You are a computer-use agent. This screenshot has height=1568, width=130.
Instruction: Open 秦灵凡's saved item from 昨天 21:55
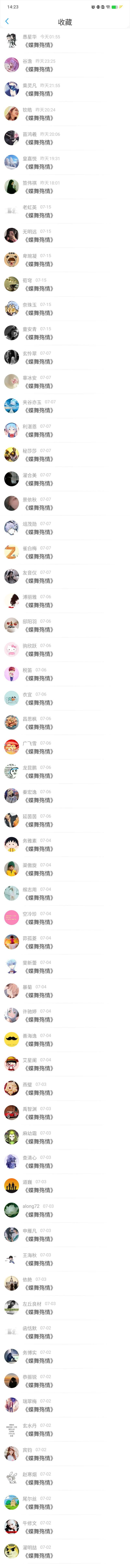pyautogui.click(x=65, y=90)
